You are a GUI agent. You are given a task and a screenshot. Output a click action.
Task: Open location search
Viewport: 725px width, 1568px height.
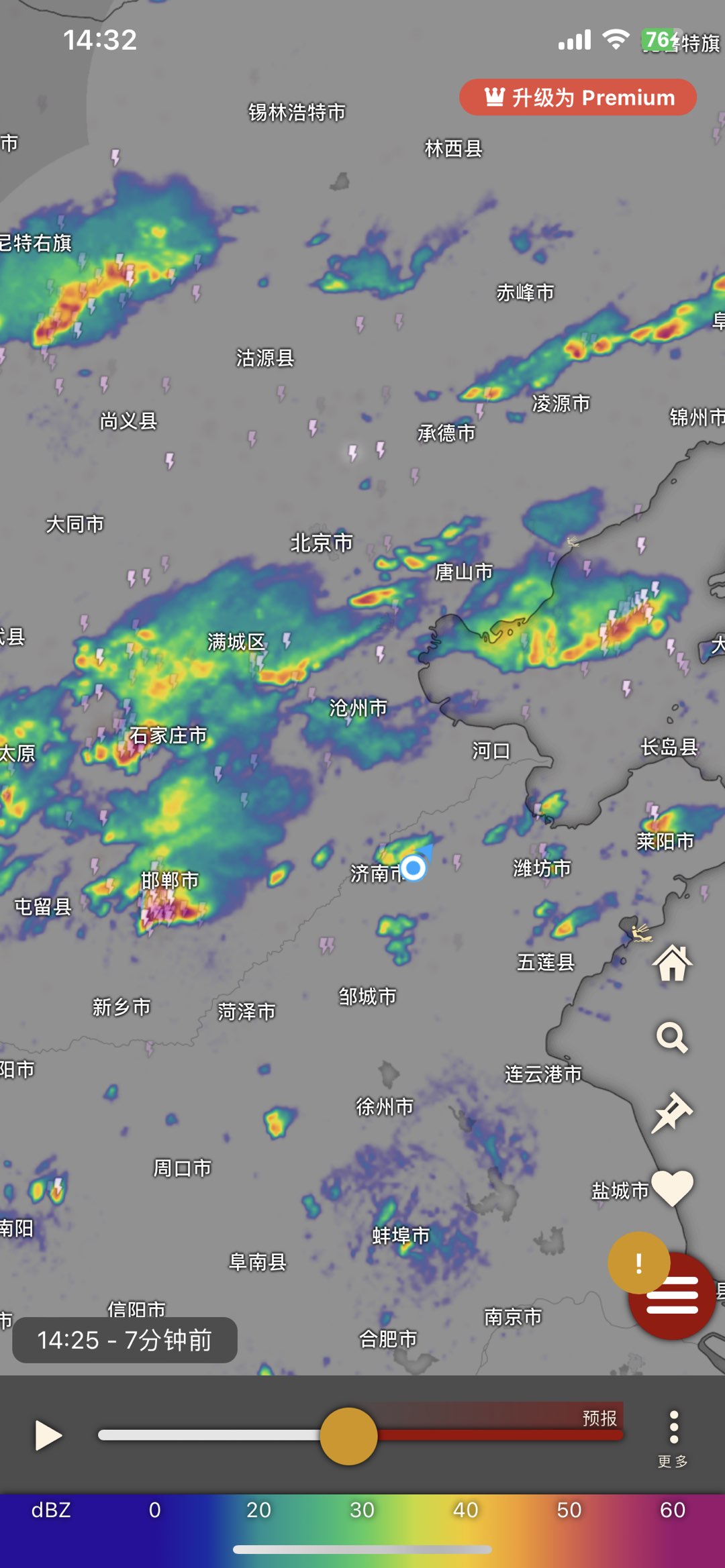pos(672,1037)
